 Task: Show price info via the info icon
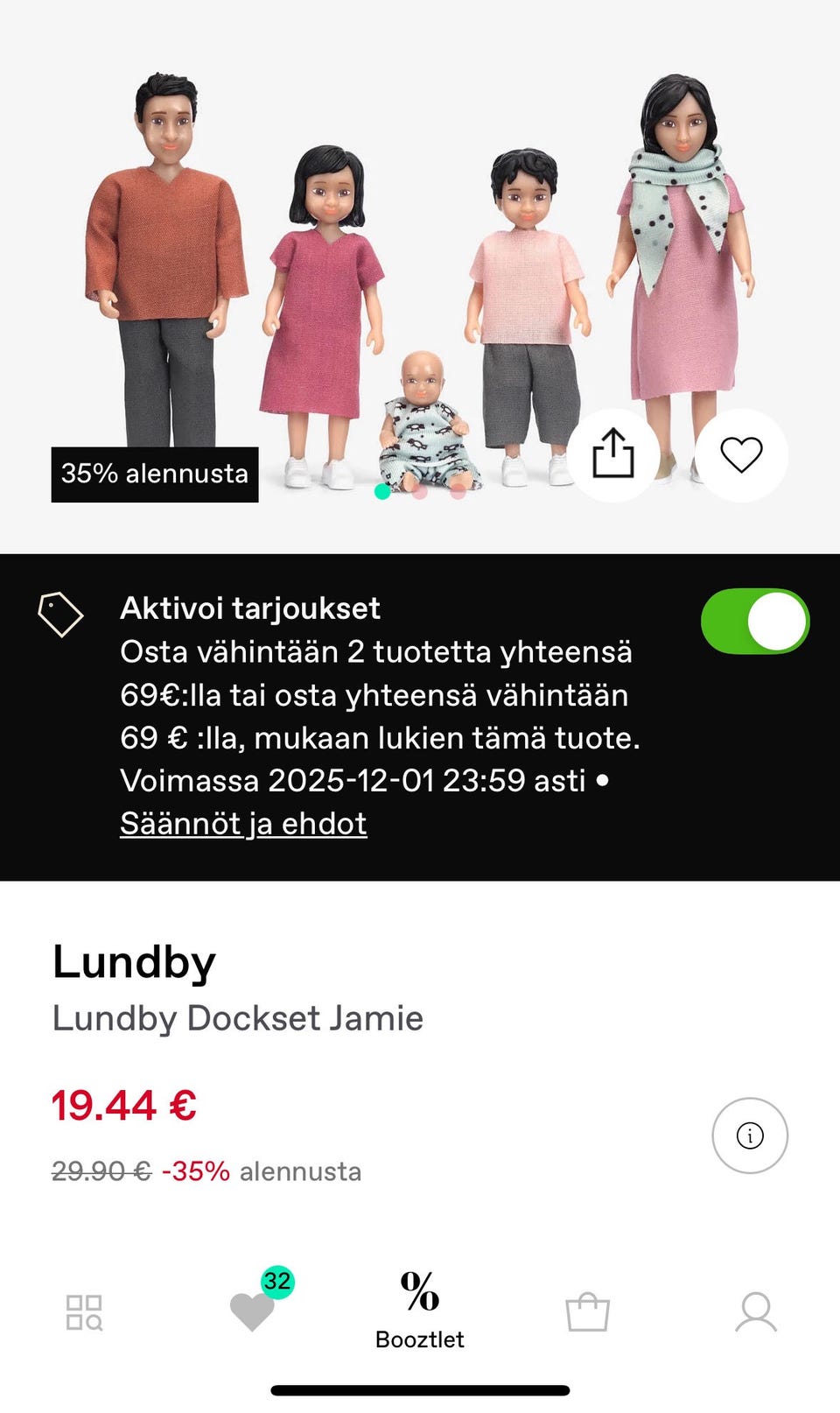750,1135
